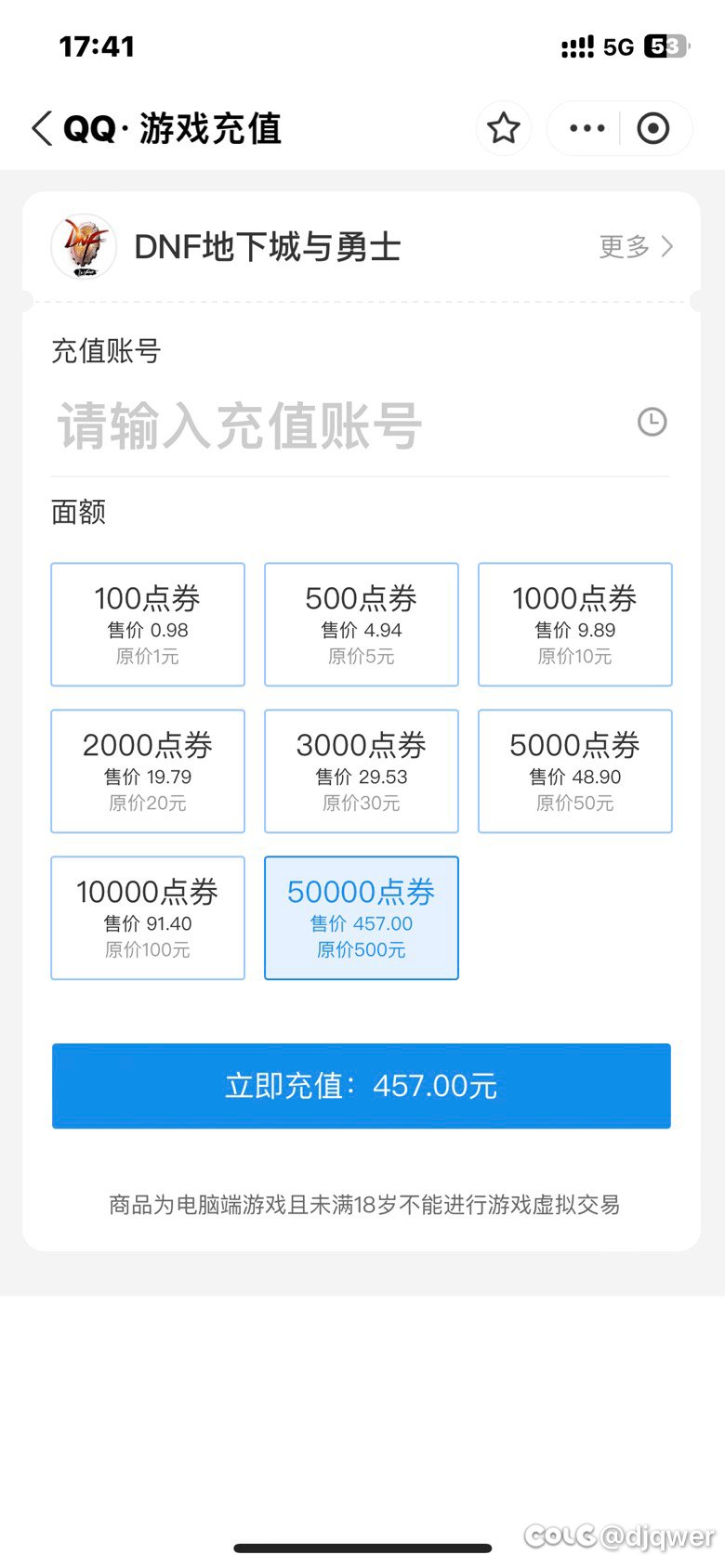Choose the 2000点券 option
725x1568 pixels.
click(148, 771)
